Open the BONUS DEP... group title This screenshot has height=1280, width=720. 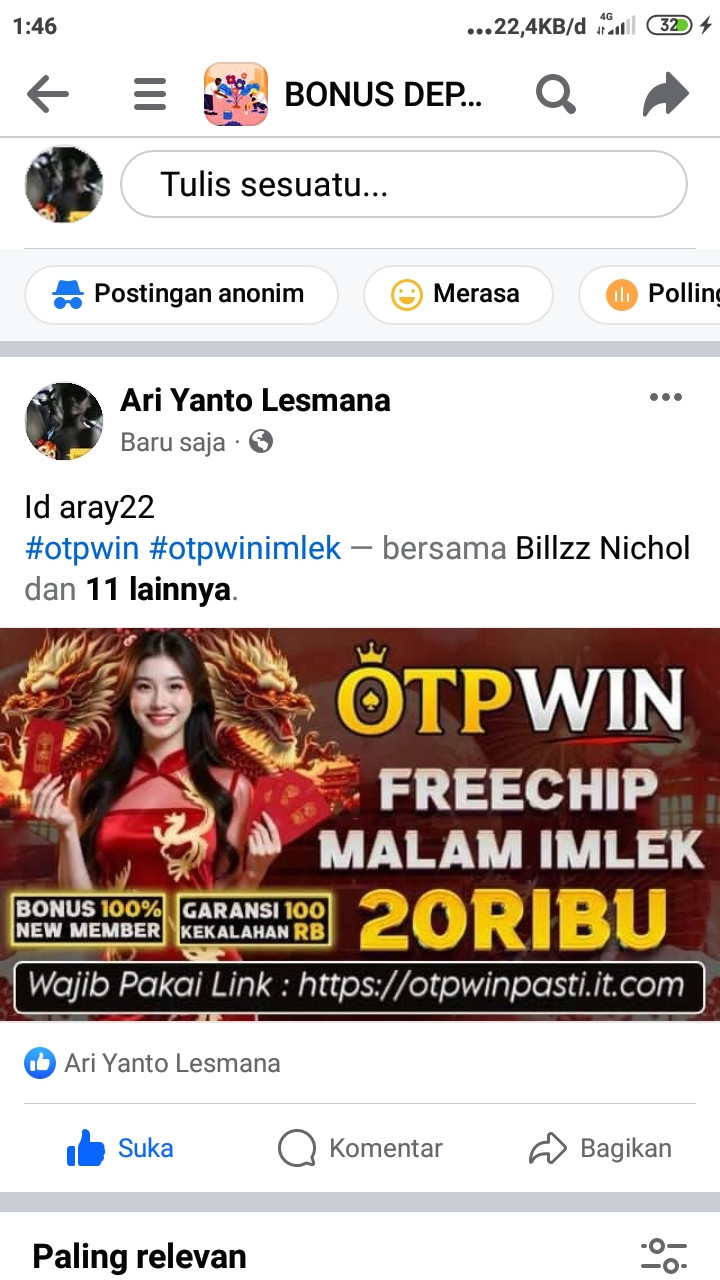coord(384,95)
